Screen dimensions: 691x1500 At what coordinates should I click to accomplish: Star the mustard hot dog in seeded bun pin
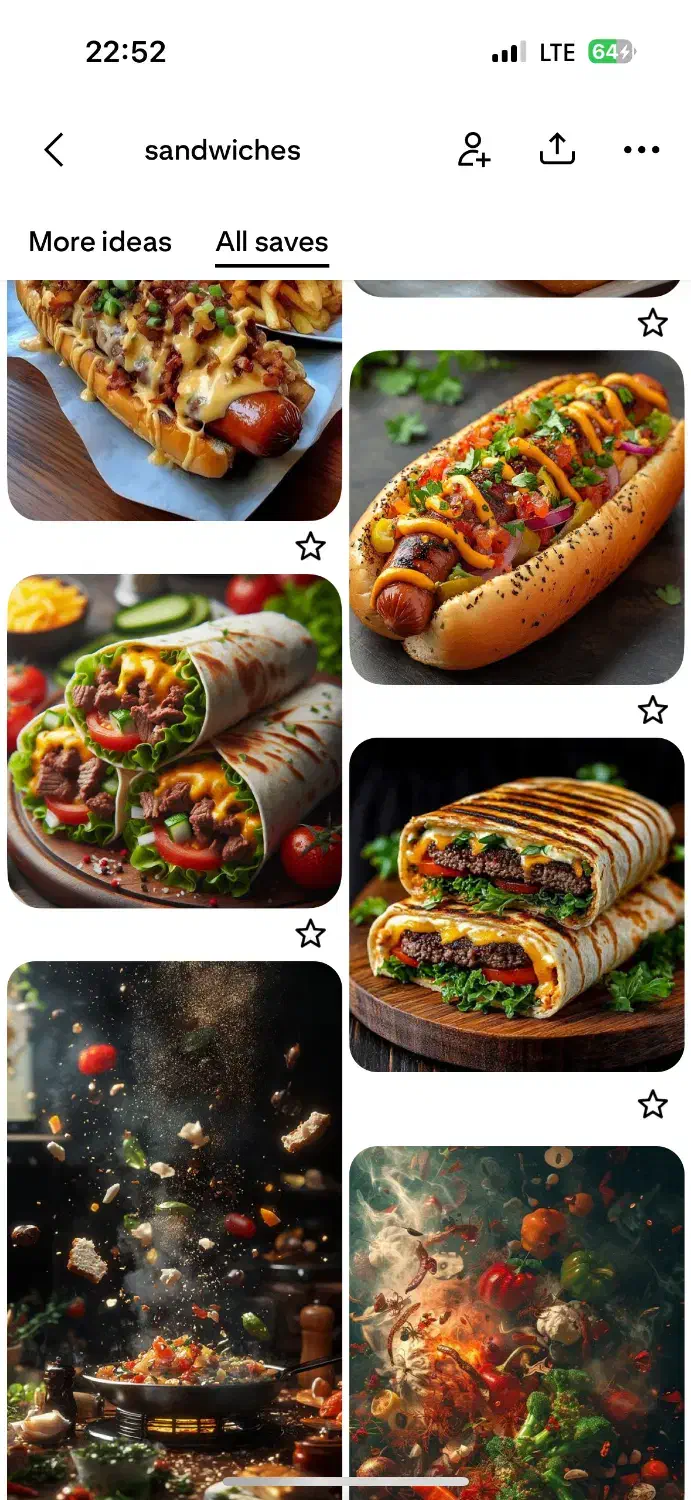click(x=652, y=710)
